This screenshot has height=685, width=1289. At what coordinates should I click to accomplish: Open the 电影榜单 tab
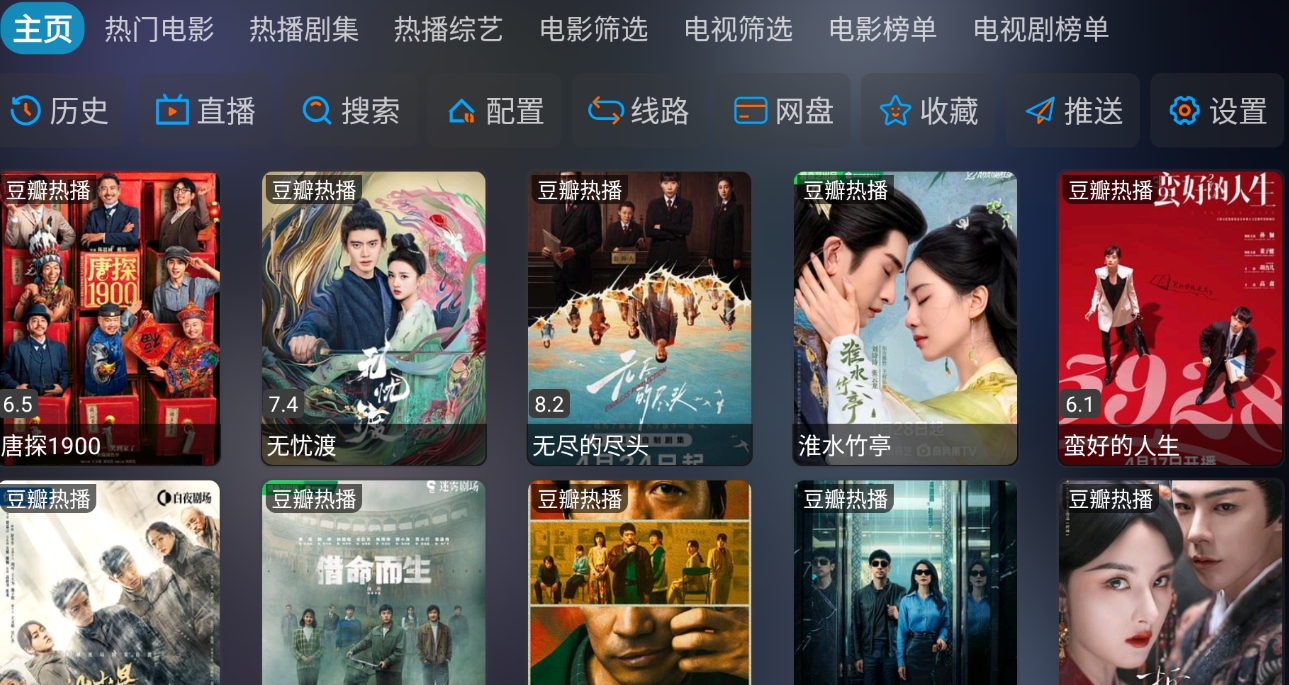click(882, 30)
